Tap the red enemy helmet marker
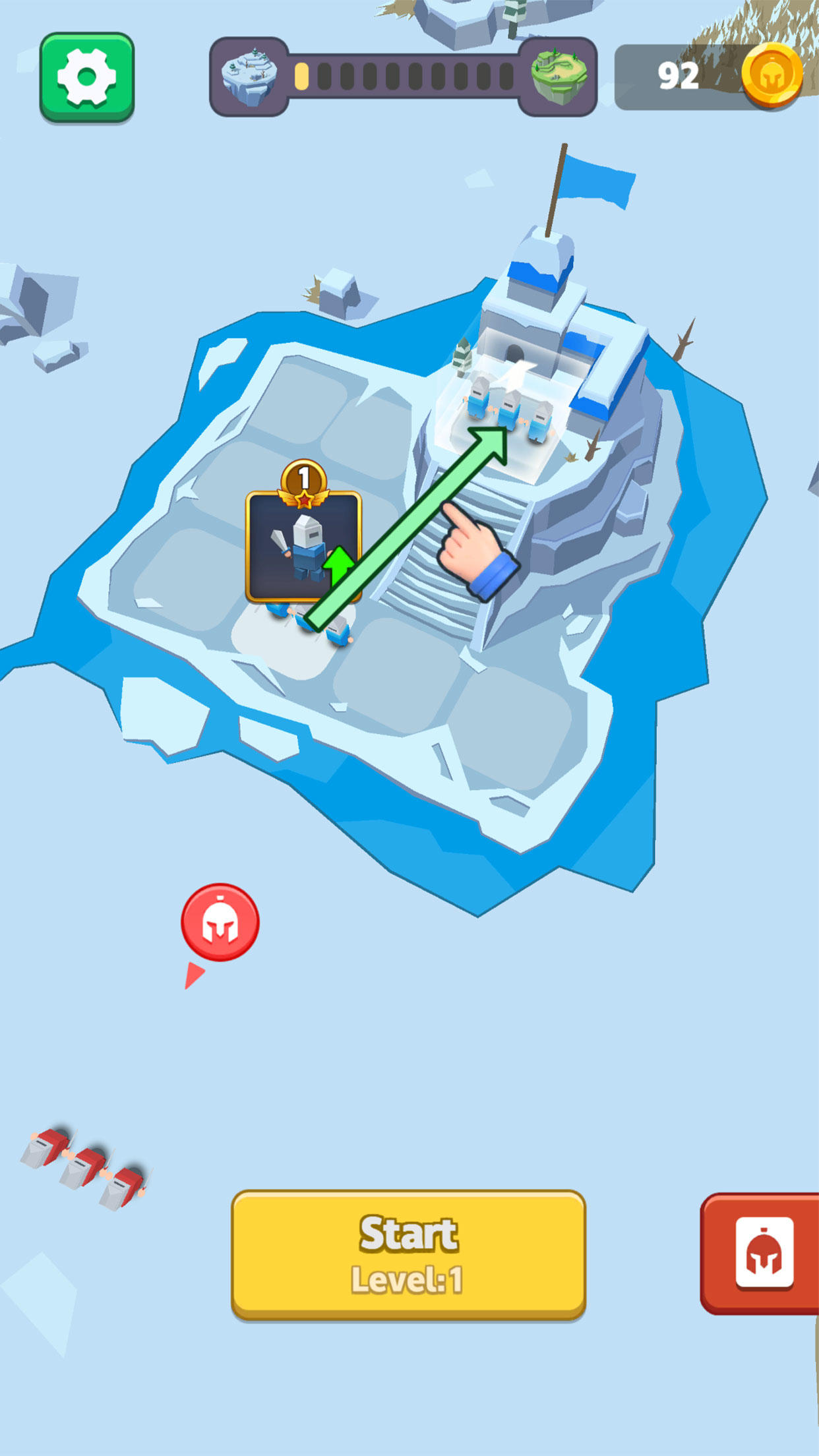Image resolution: width=819 pixels, height=1456 pixels. (x=220, y=922)
